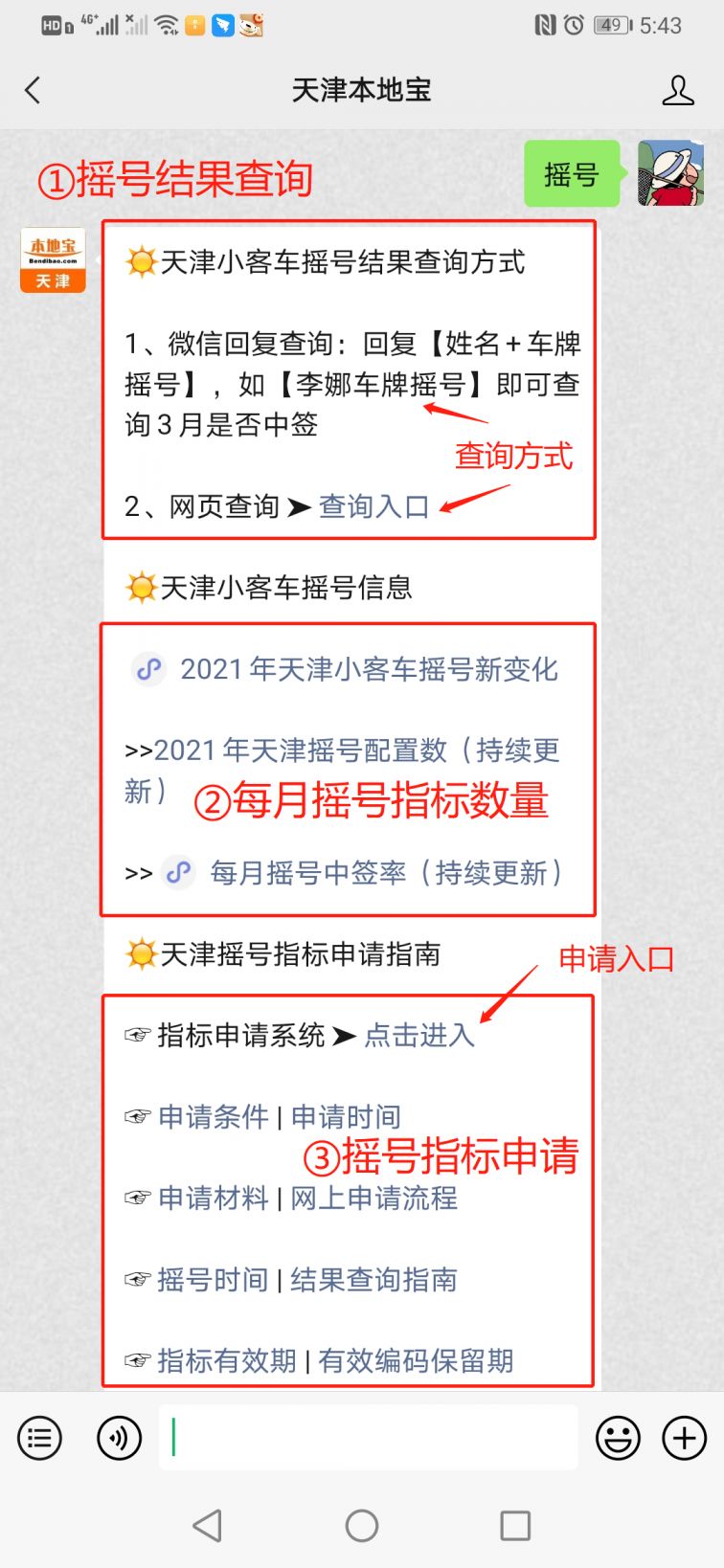The height and width of the screenshot is (1568, 724).
Task: Open the 申请材料 link
Action: [213, 1198]
